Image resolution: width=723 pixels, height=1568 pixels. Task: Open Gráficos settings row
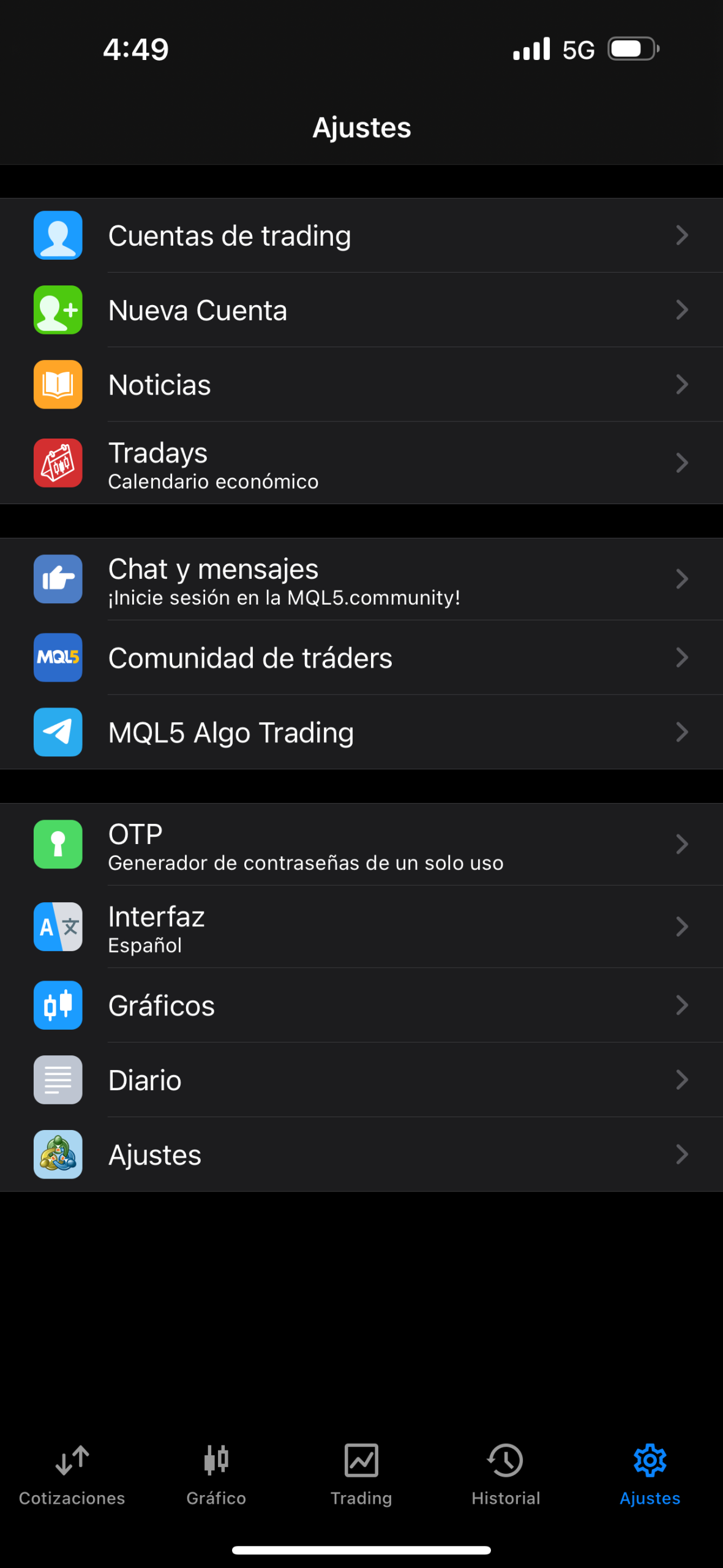click(x=361, y=1005)
